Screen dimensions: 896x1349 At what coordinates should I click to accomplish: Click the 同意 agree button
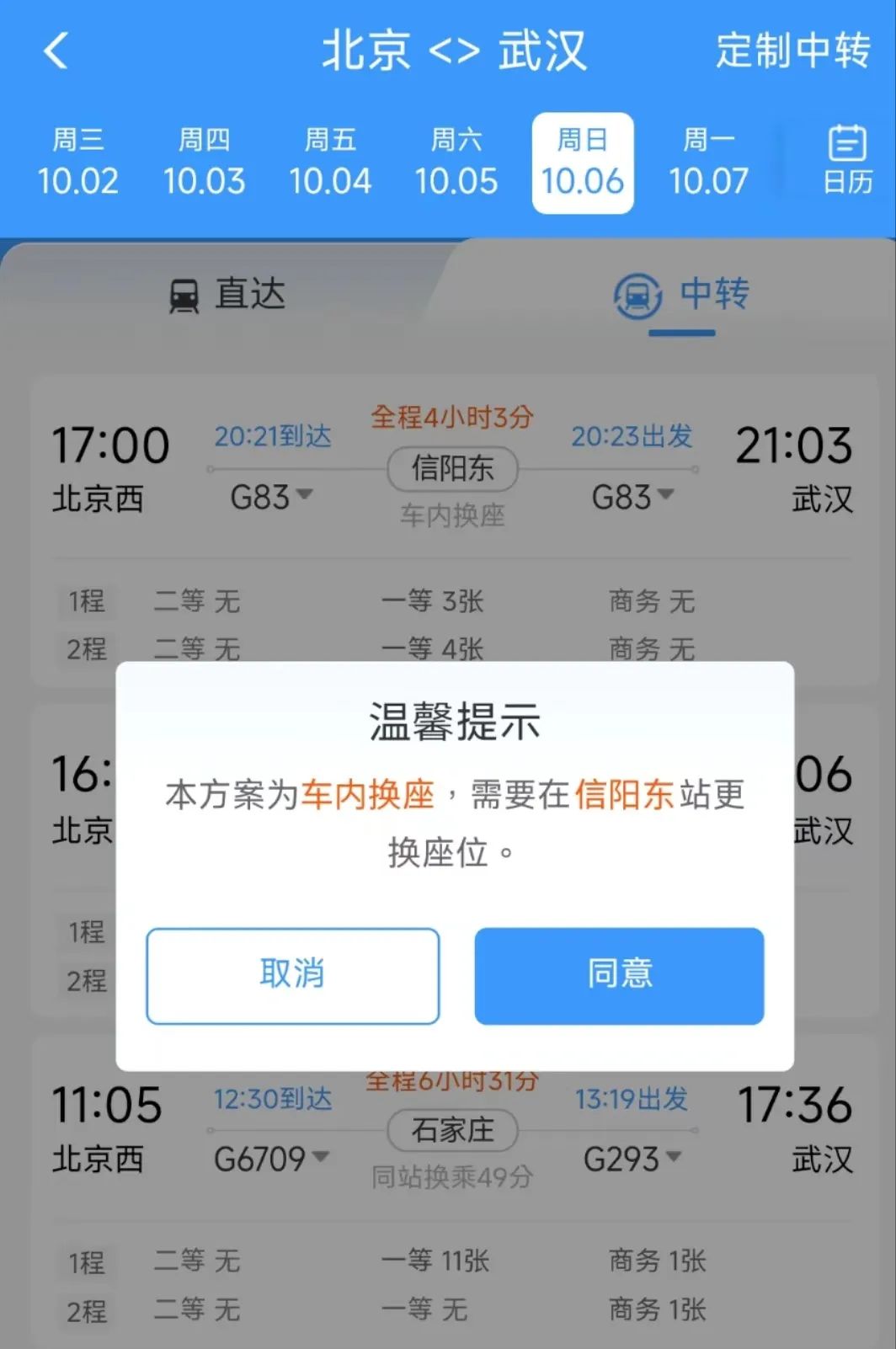(x=619, y=976)
